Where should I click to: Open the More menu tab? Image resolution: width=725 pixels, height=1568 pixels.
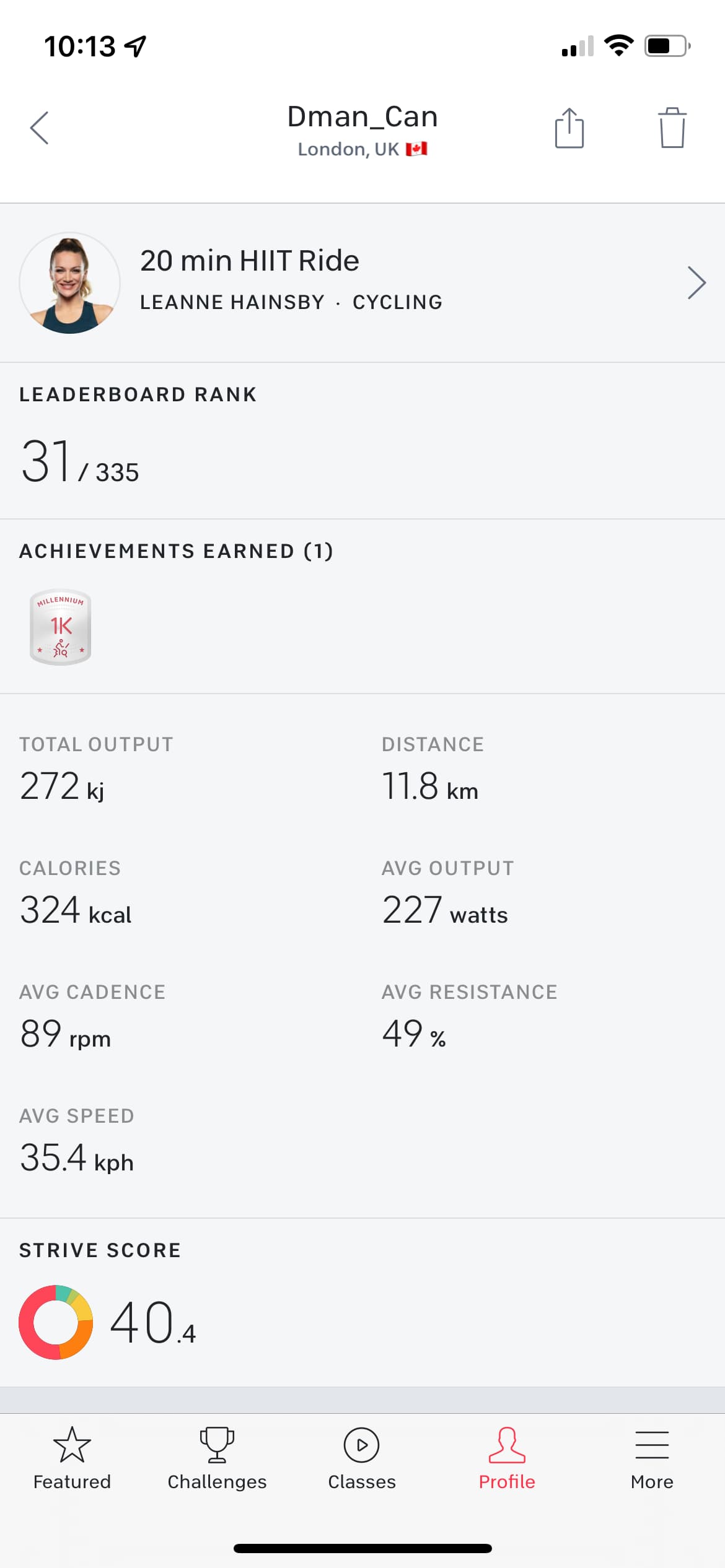click(652, 1458)
